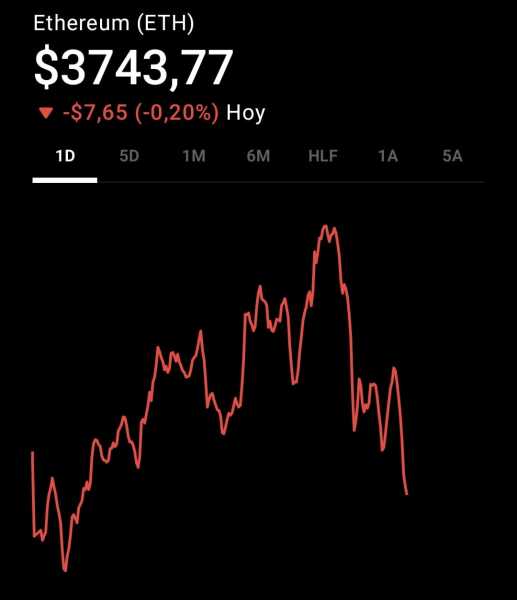Select the 1D time range tab
517x600 pixels.
point(65,156)
